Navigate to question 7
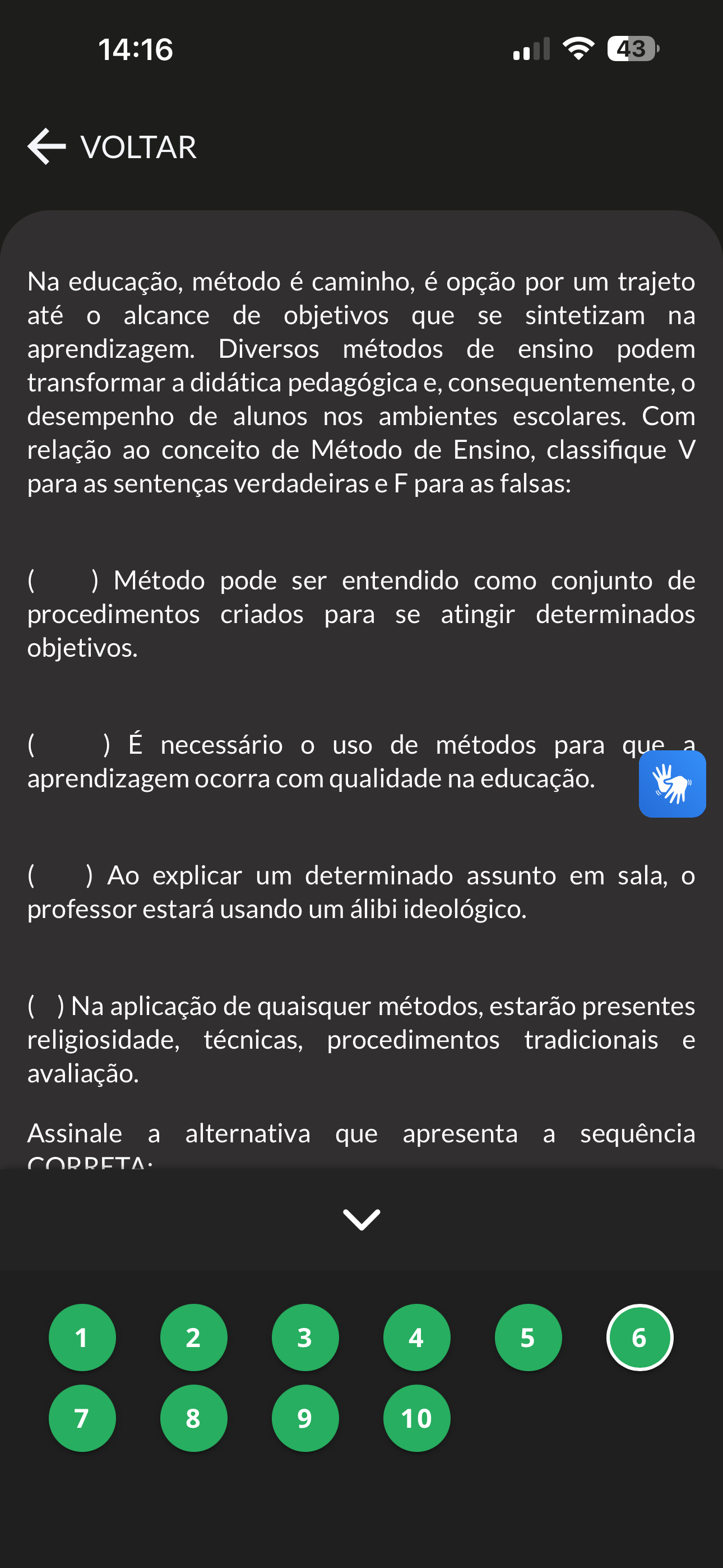723x1568 pixels. pyautogui.click(x=82, y=1418)
